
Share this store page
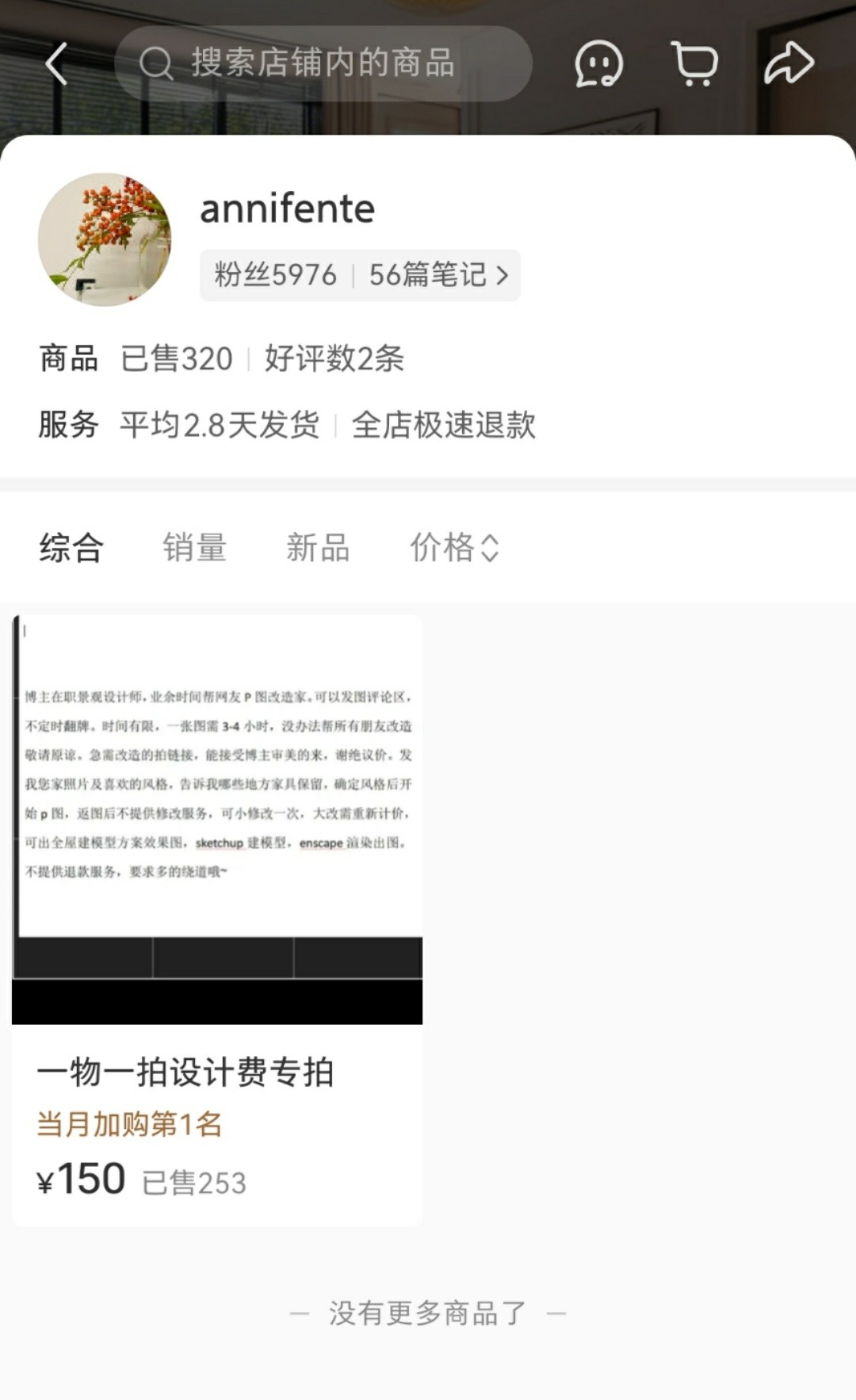coord(789,63)
